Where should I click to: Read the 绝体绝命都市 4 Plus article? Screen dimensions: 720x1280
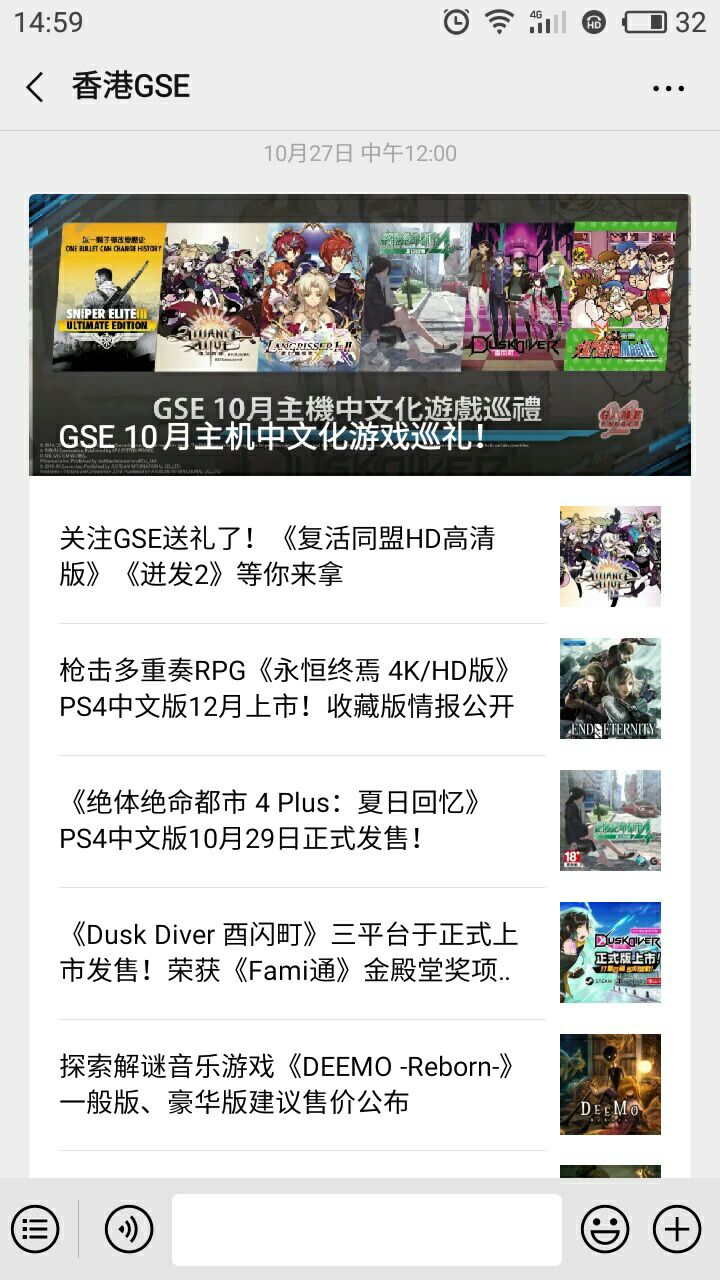300,820
